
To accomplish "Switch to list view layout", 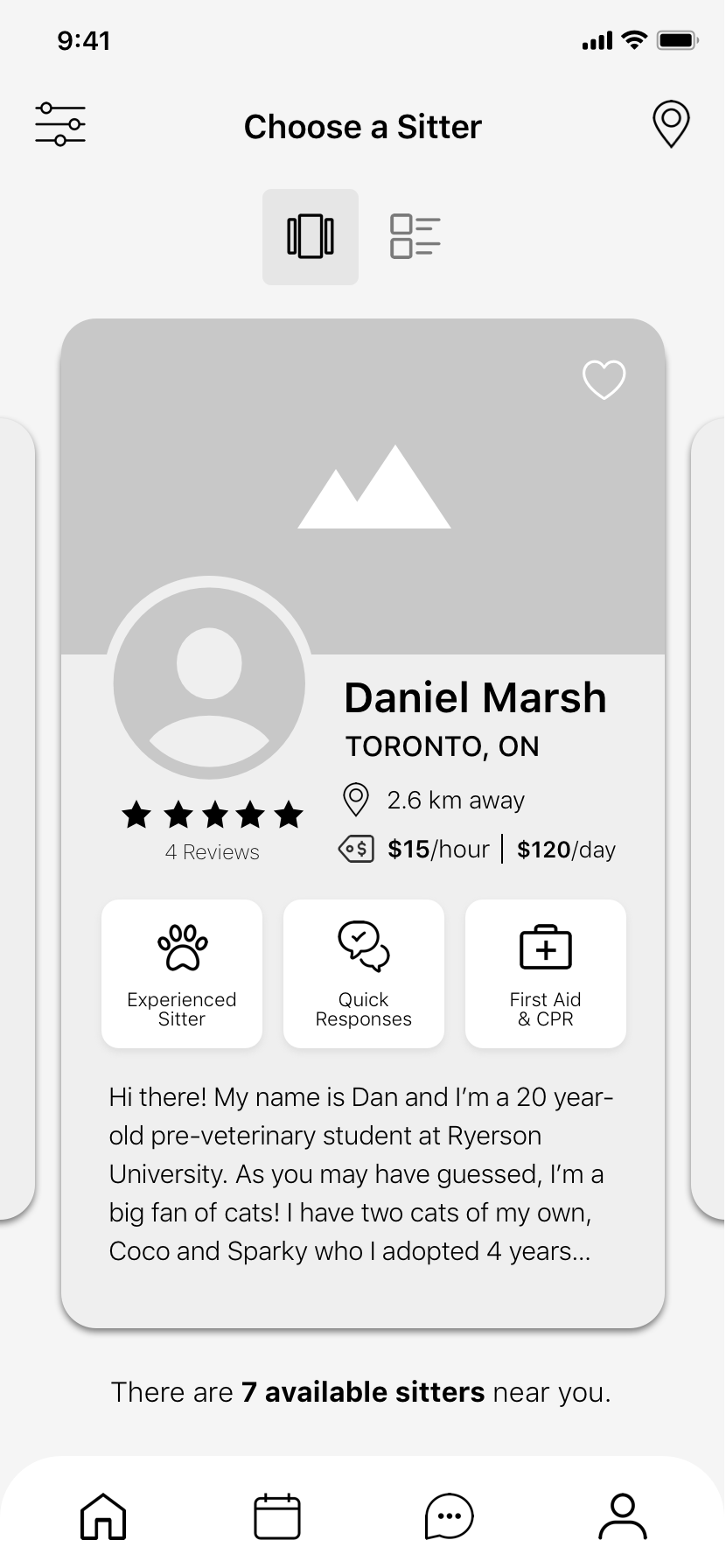I will tap(415, 236).
